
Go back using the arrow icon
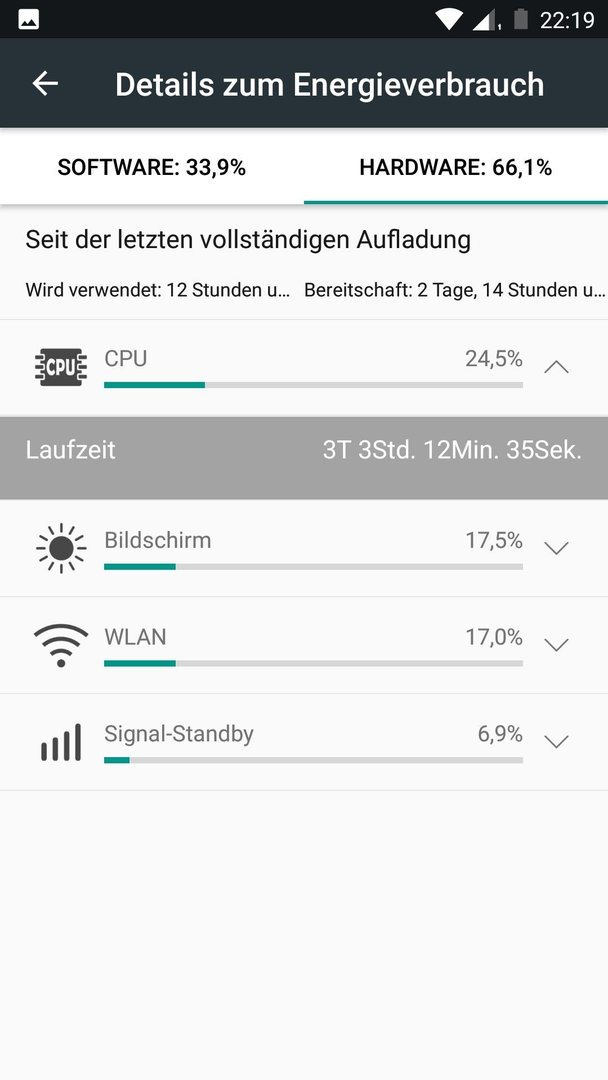click(x=45, y=84)
